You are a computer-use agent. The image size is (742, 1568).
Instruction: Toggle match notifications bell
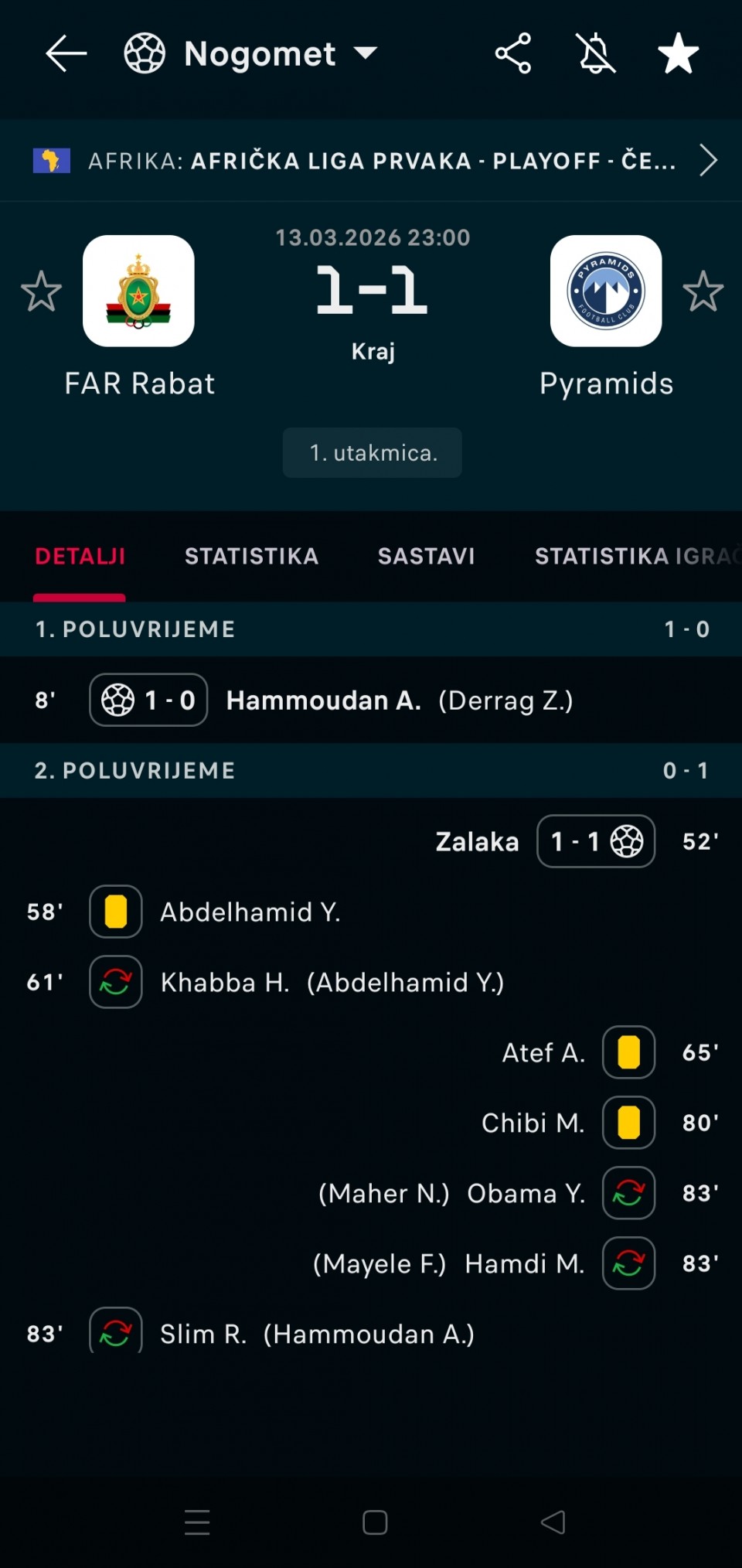point(597,53)
